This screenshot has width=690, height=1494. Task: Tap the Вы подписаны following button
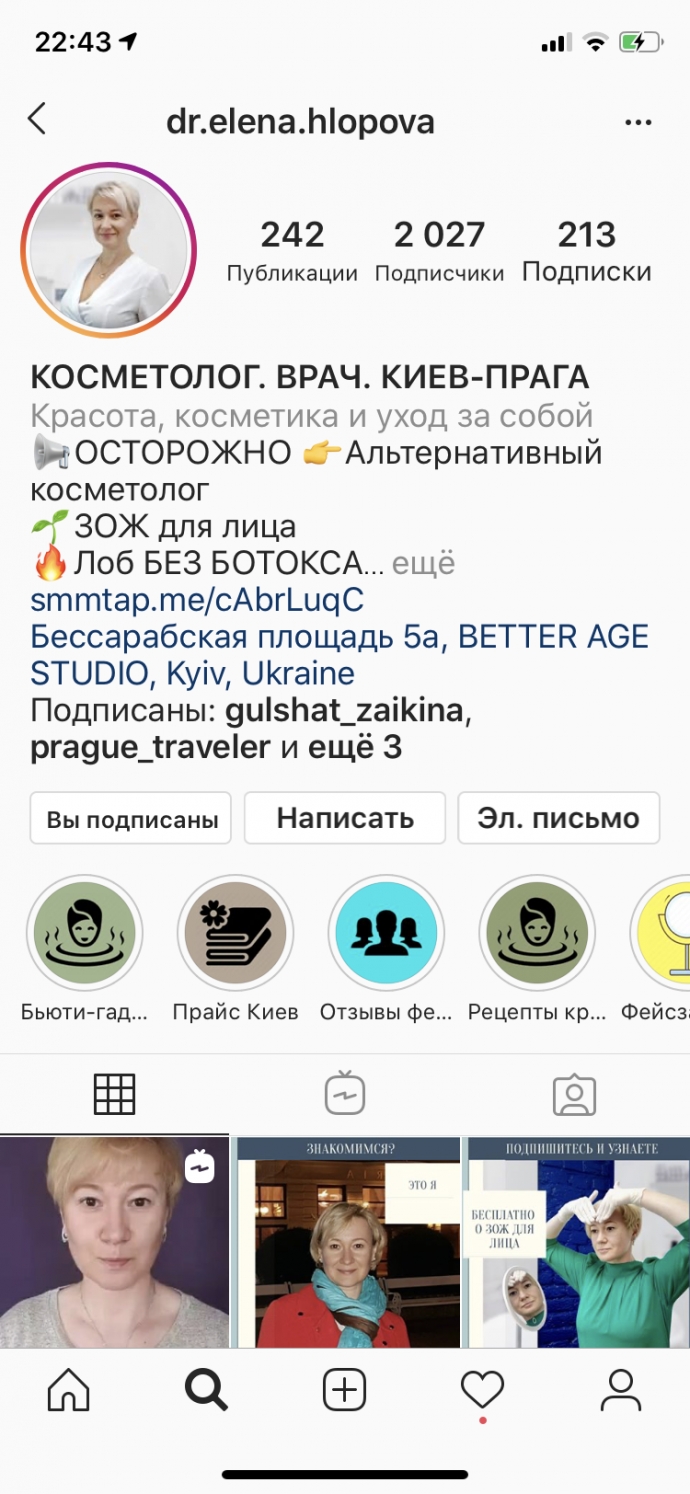pos(131,819)
